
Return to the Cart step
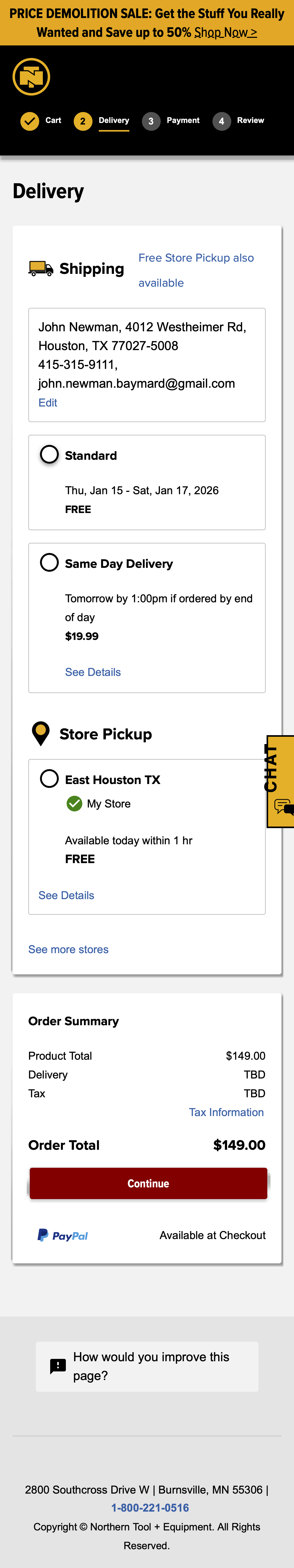[x=41, y=121]
